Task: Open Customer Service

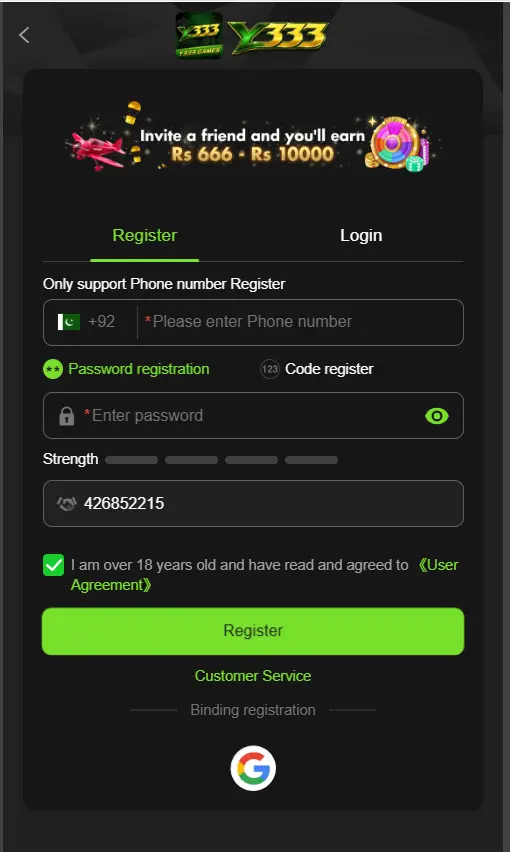Action: pos(253,676)
